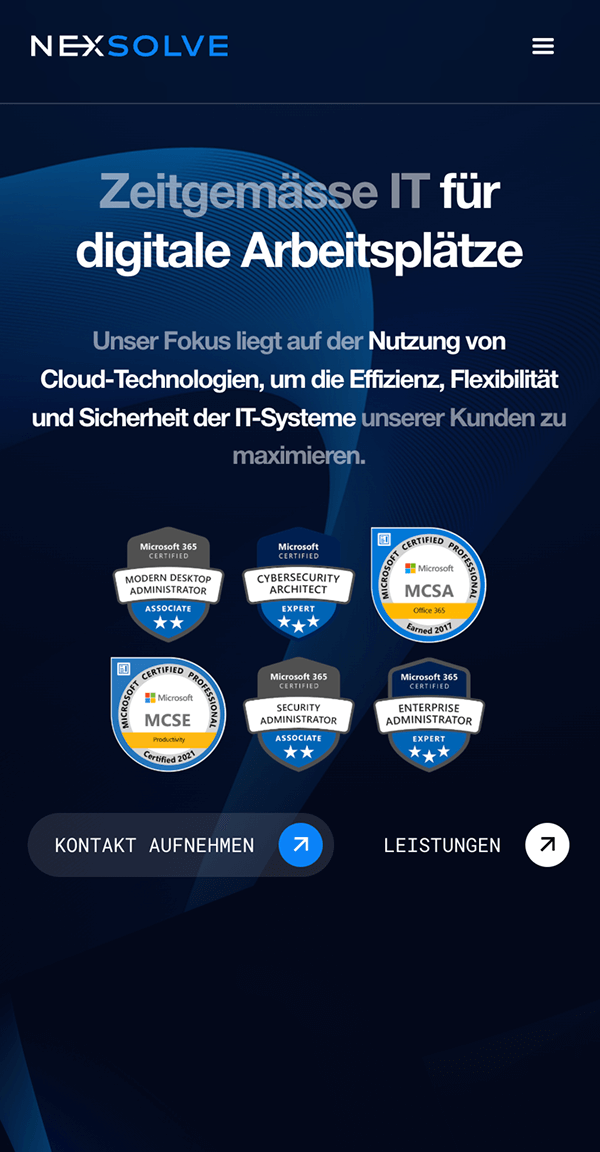Viewport: 600px width, 1152px height.
Task: Open the hamburger menu
Action: 543,46
